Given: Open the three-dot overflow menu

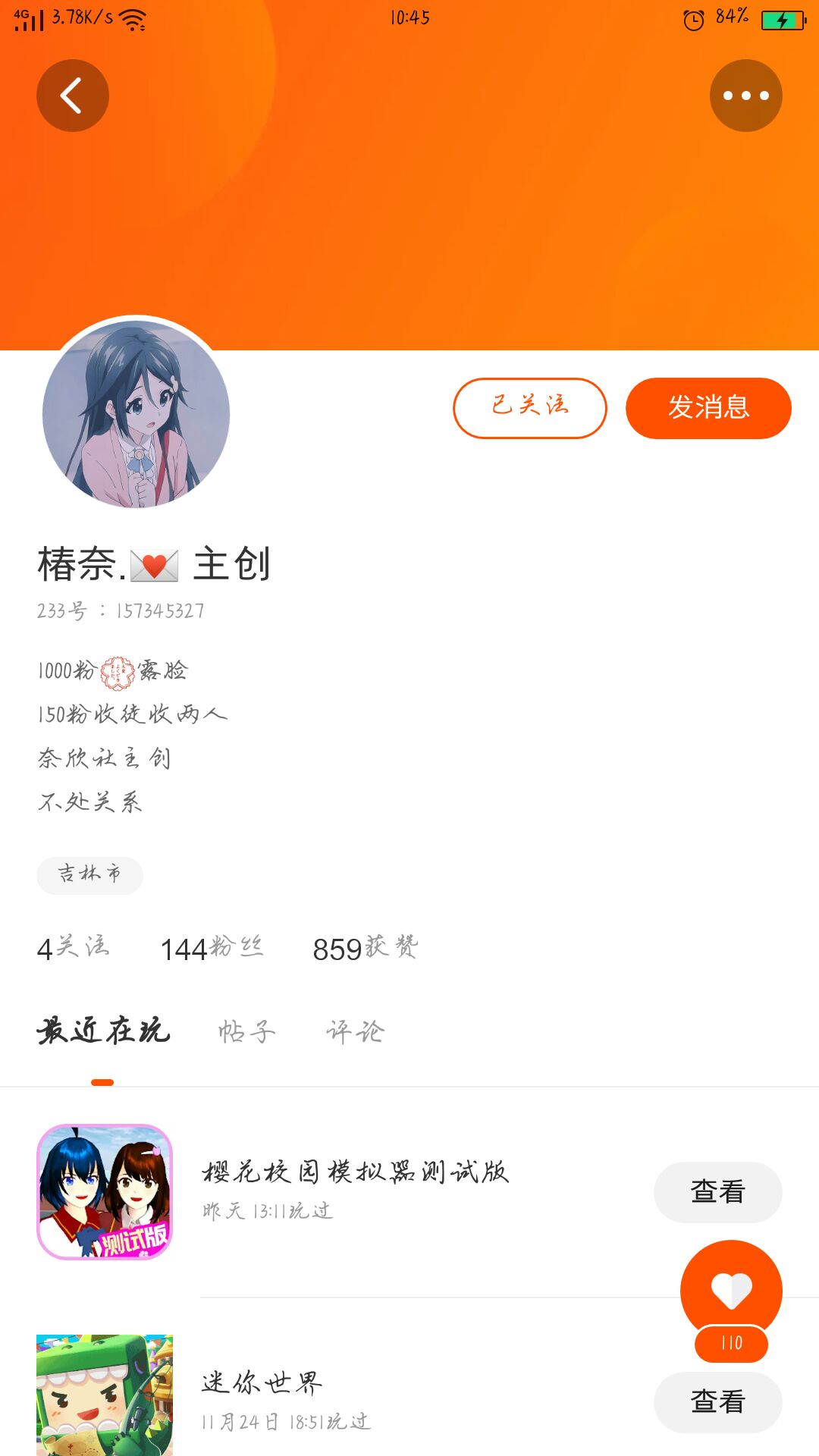Looking at the screenshot, I should (746, 96).
